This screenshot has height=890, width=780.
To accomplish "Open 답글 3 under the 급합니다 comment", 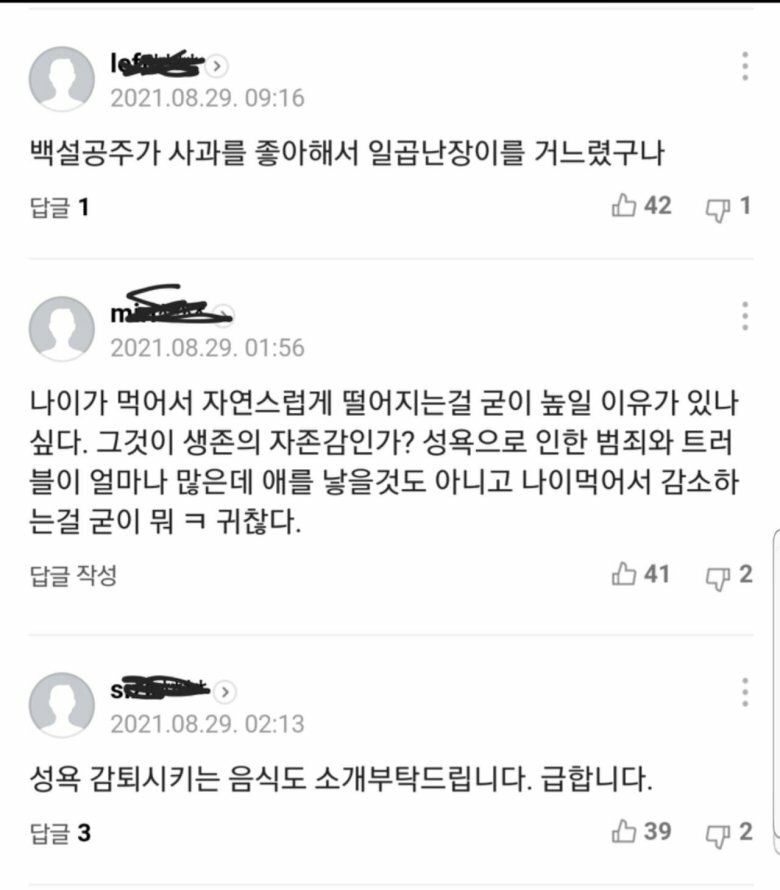I will pos(60,832).
